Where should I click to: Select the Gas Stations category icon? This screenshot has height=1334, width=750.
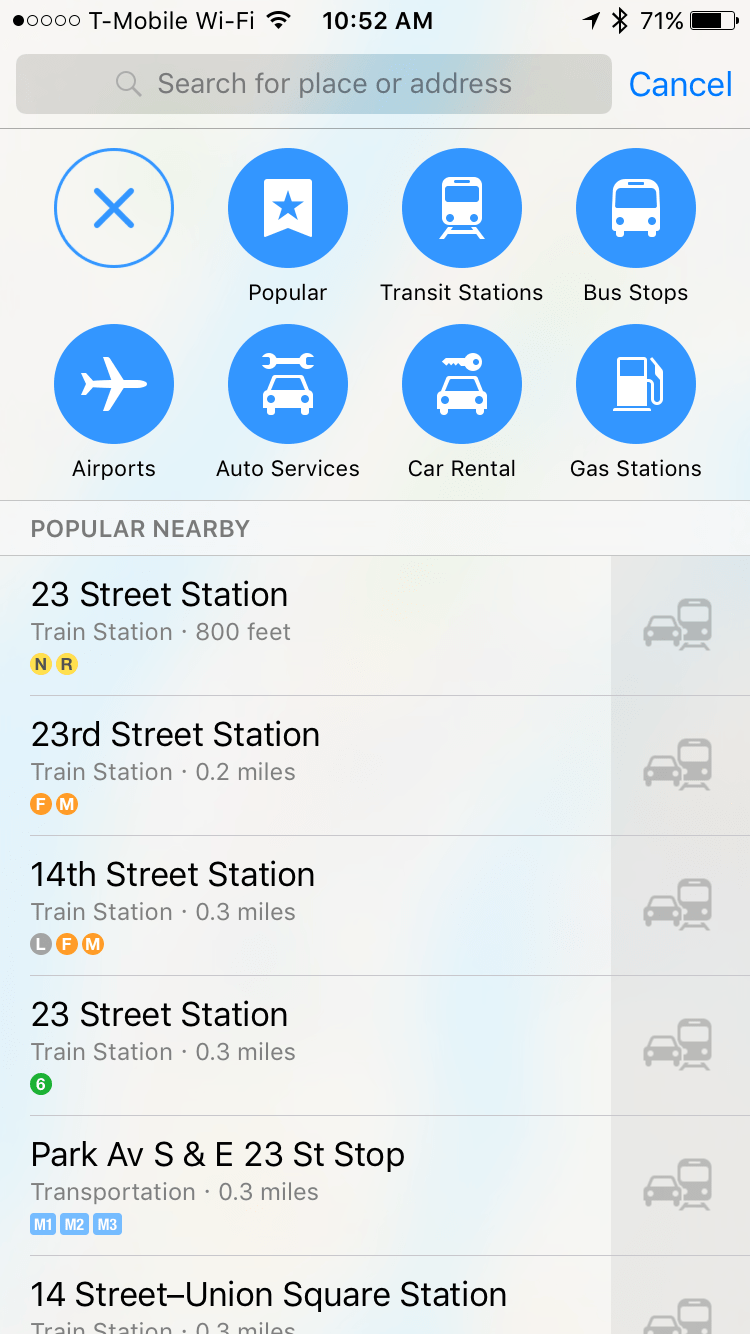pos(635,383)
